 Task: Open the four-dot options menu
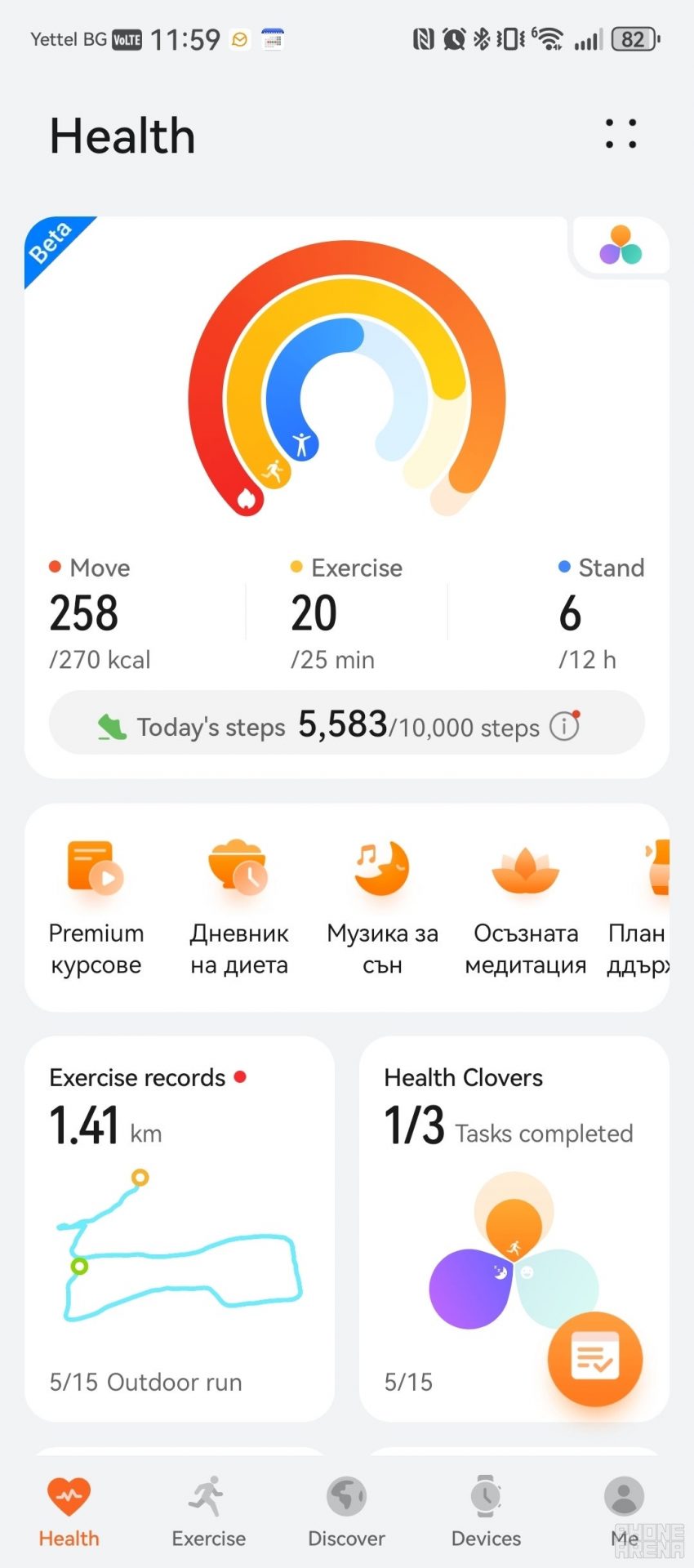coord(621,134)
